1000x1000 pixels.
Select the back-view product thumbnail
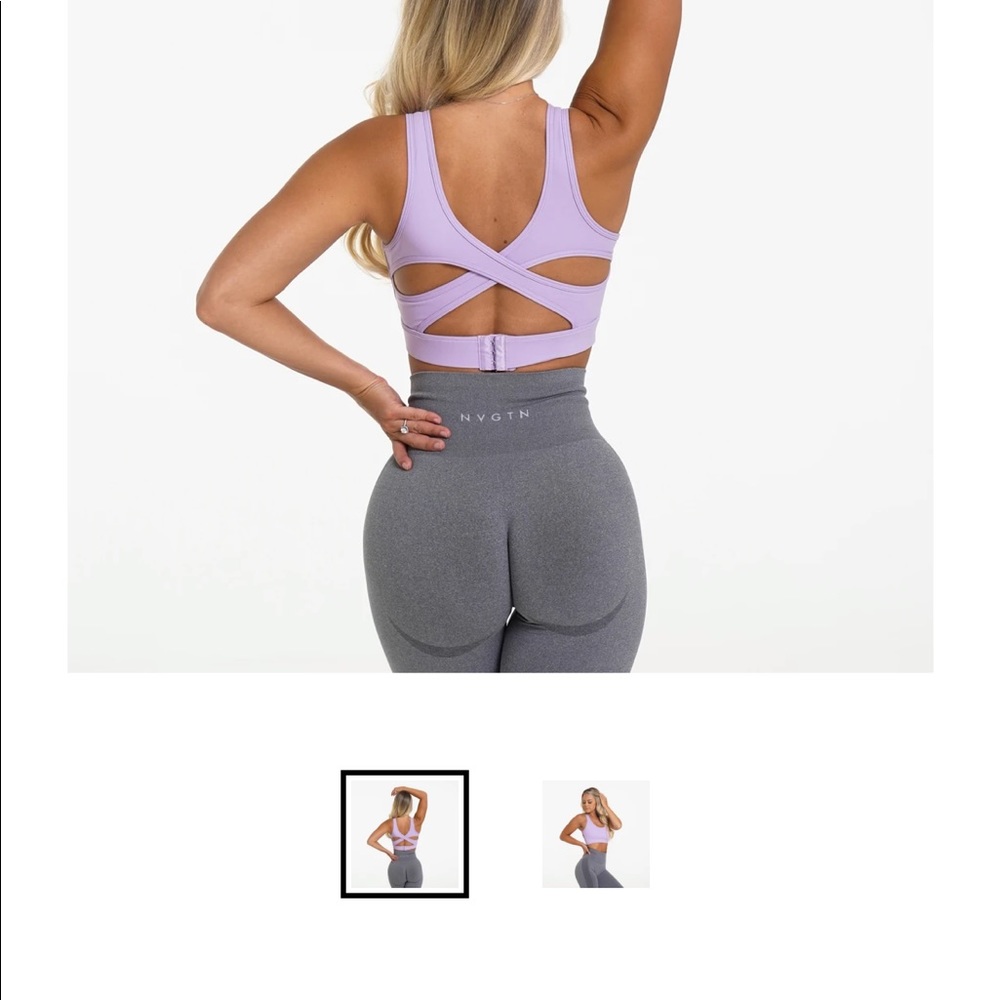point(404,834)
